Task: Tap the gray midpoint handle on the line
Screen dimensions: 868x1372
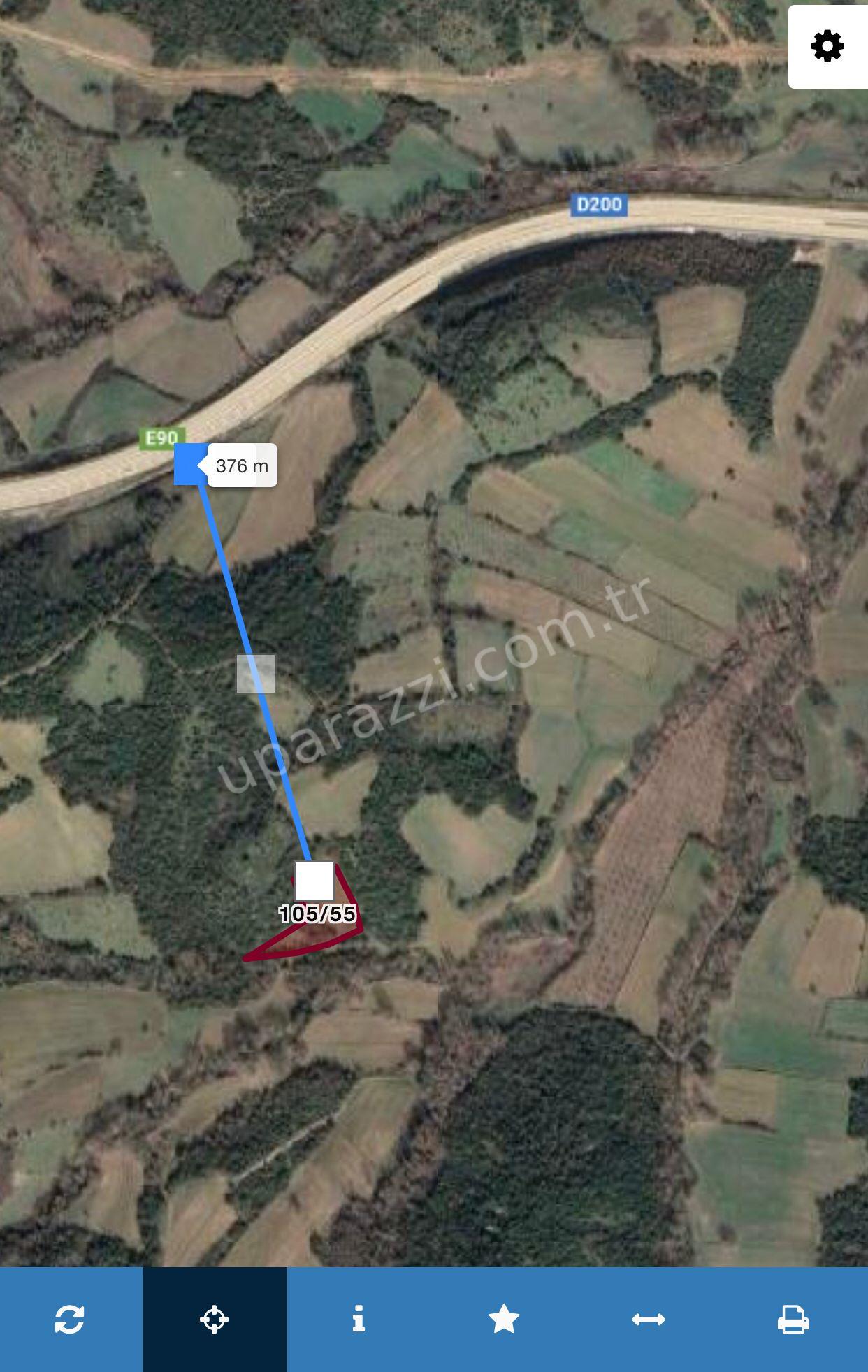Action: pyautogui.click(x=256, y=674)
